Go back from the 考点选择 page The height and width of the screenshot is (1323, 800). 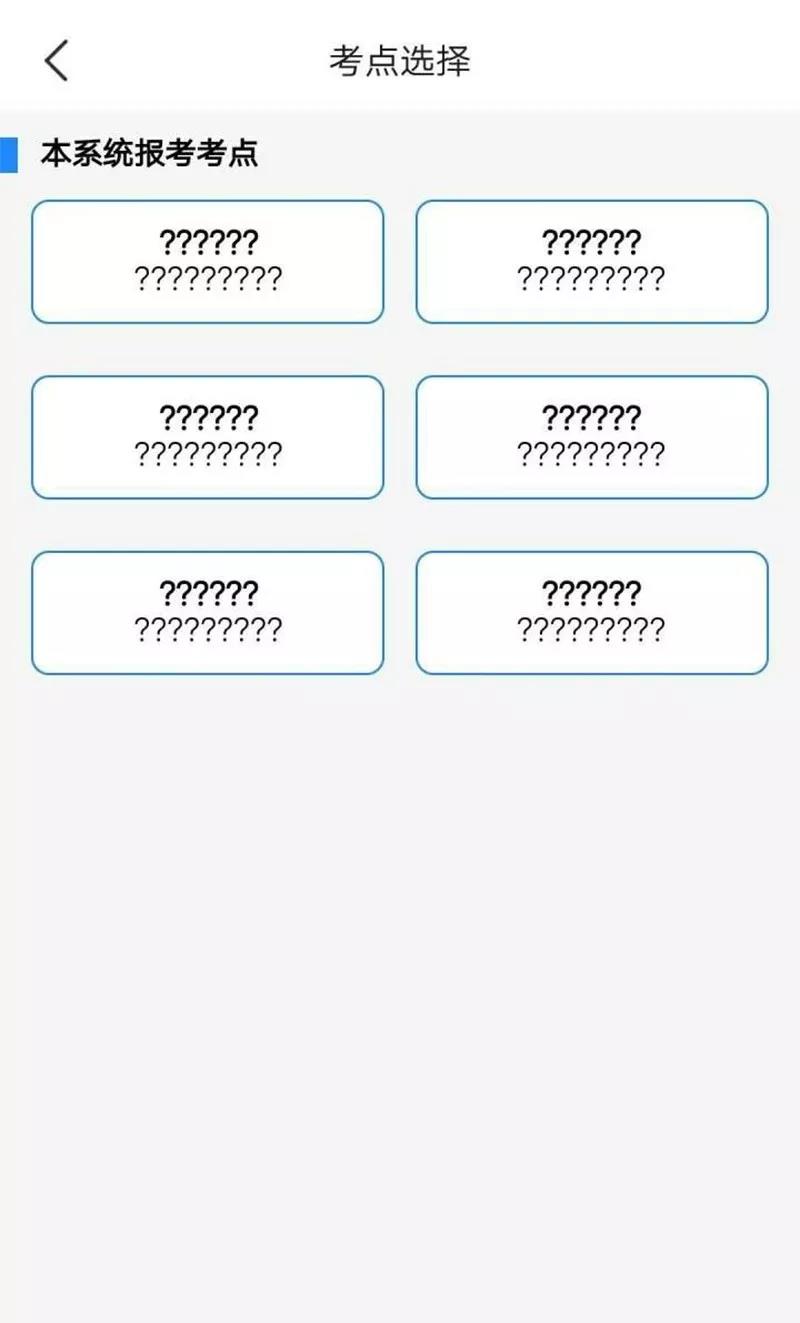coord(57,61)
